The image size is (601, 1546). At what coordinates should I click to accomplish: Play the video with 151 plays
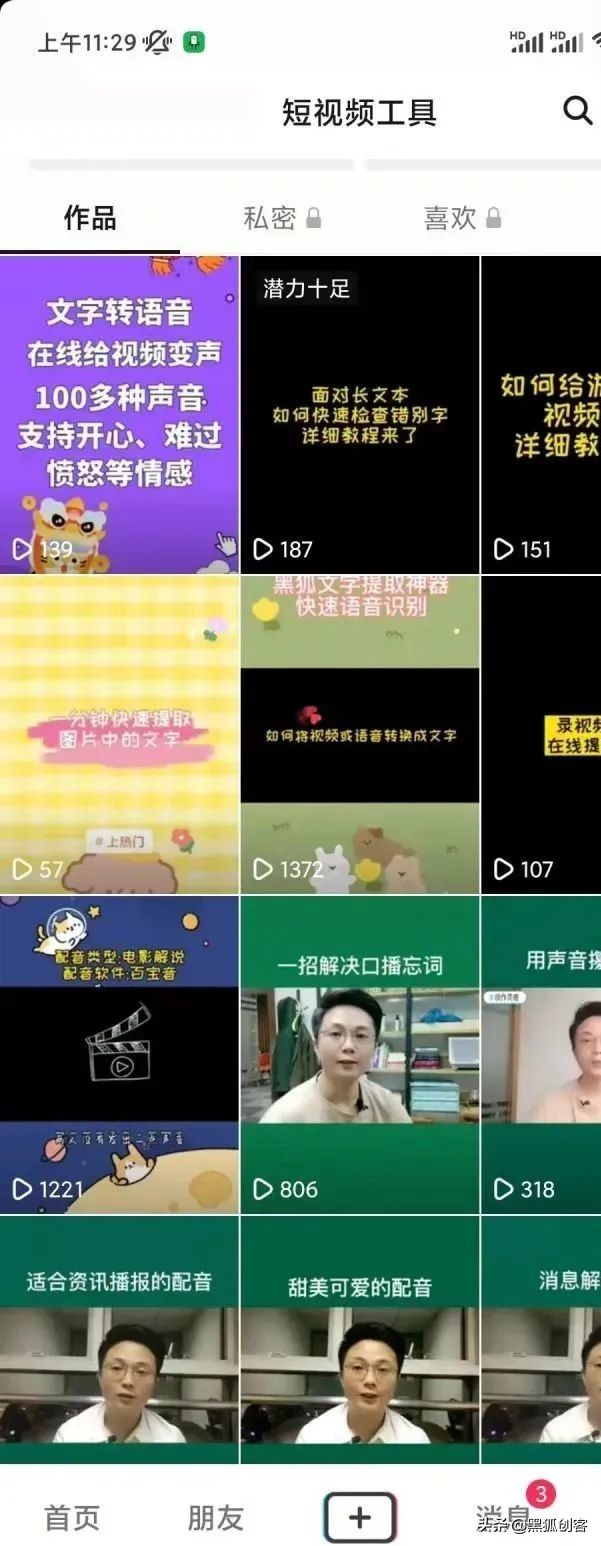click(x=541, y=414)
